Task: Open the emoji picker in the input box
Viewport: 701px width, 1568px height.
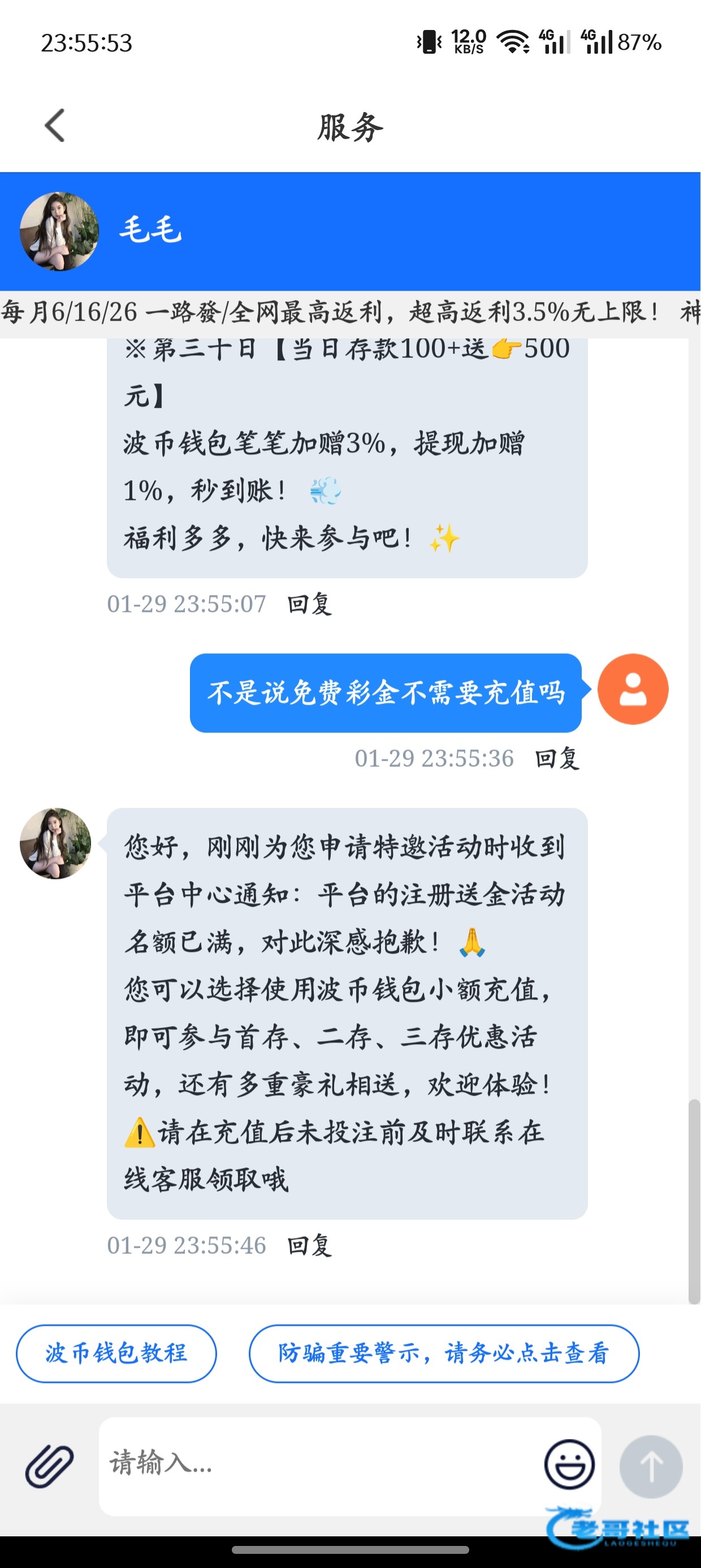Action: point(568,1464)
